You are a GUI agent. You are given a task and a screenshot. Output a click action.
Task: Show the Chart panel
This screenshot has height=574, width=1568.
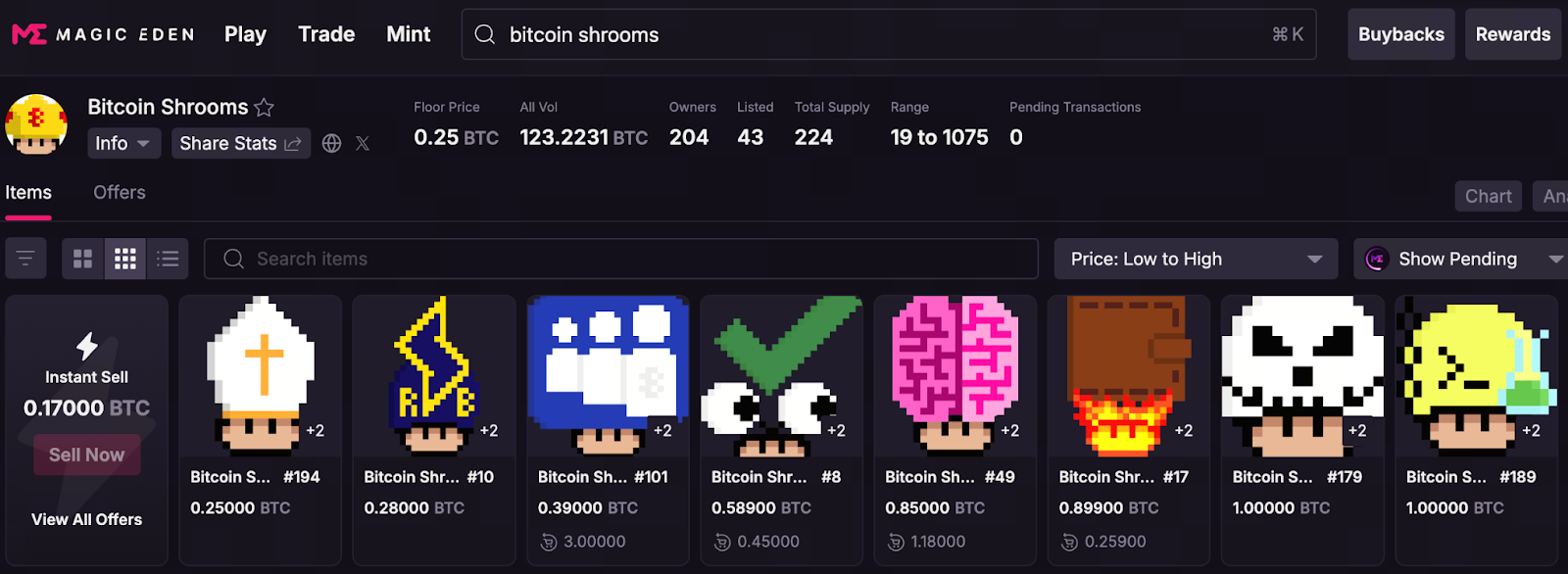pos(1488,196)
